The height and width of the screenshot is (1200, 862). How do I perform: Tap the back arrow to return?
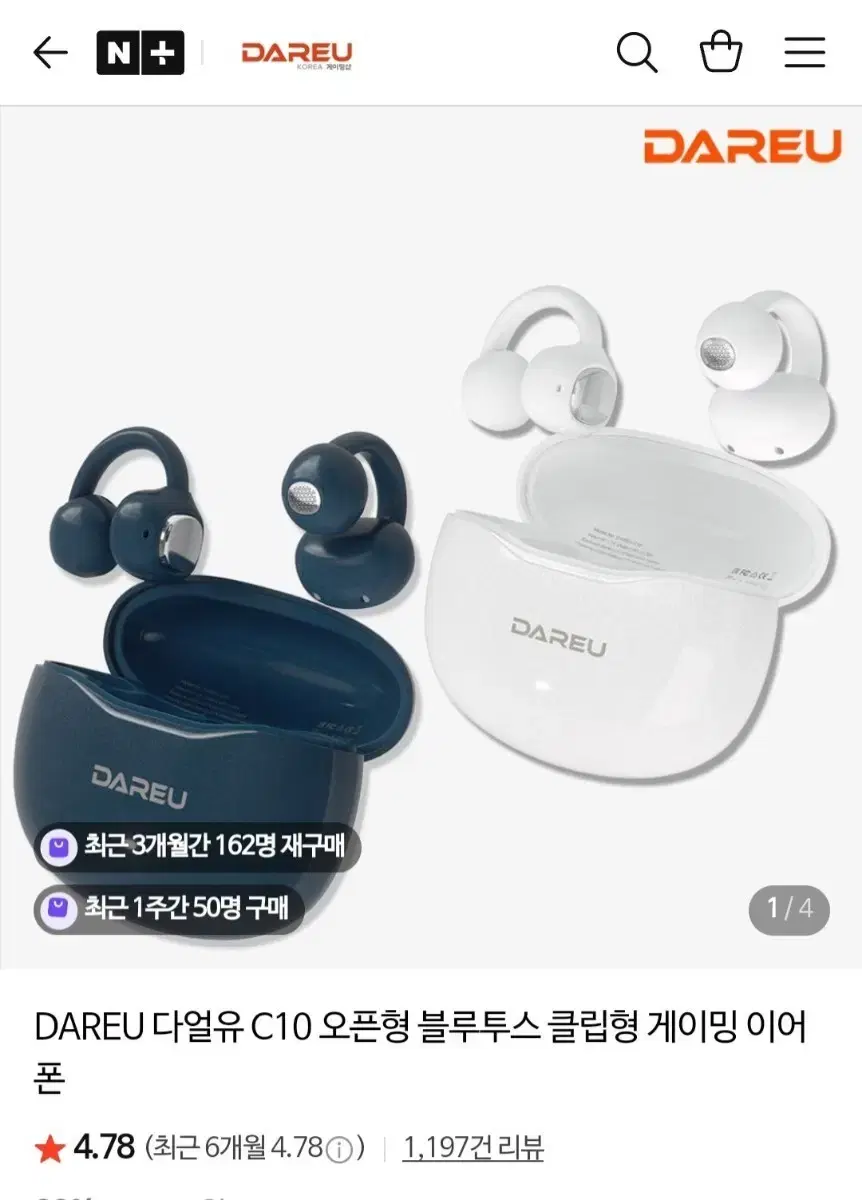pyautogui.click(x=49, y=53)
